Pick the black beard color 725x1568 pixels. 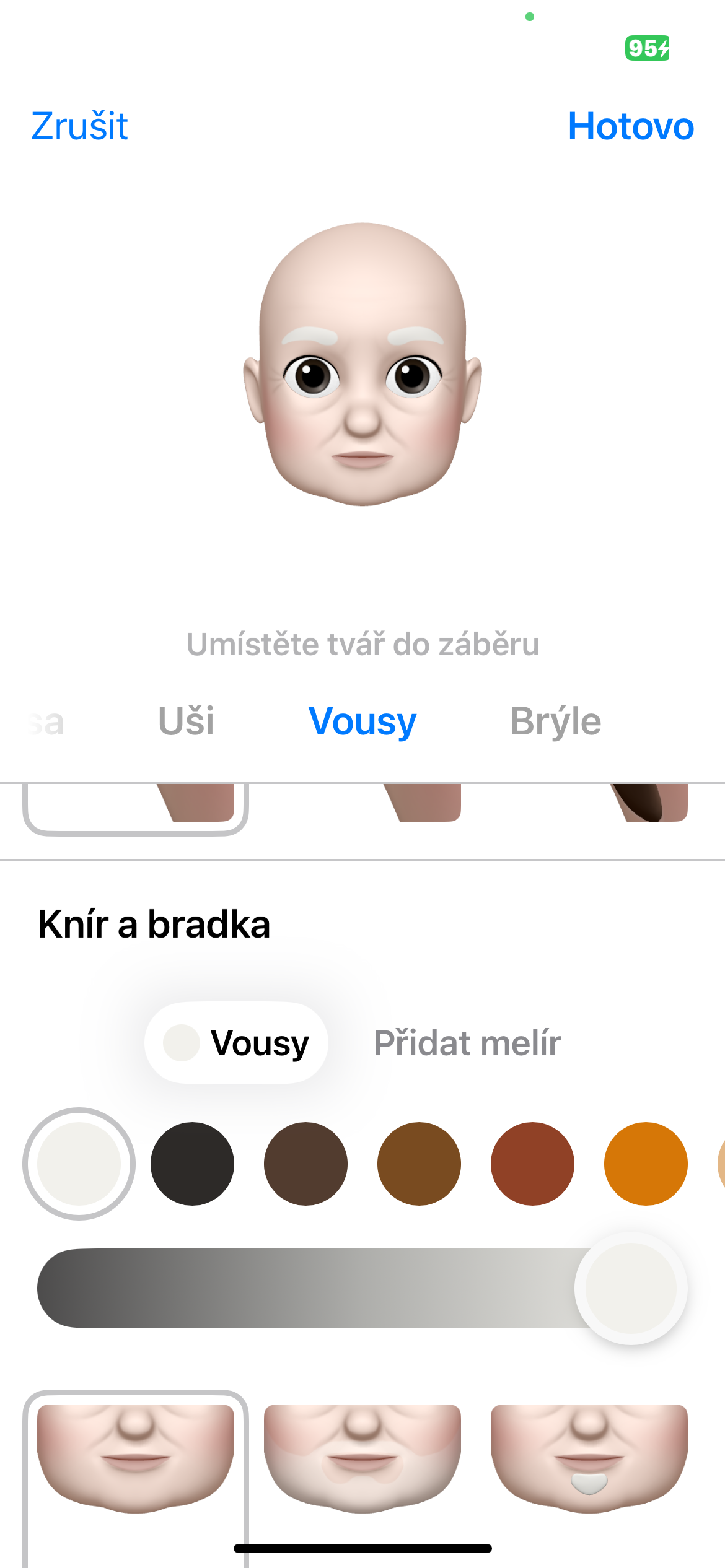(192, 1164)
